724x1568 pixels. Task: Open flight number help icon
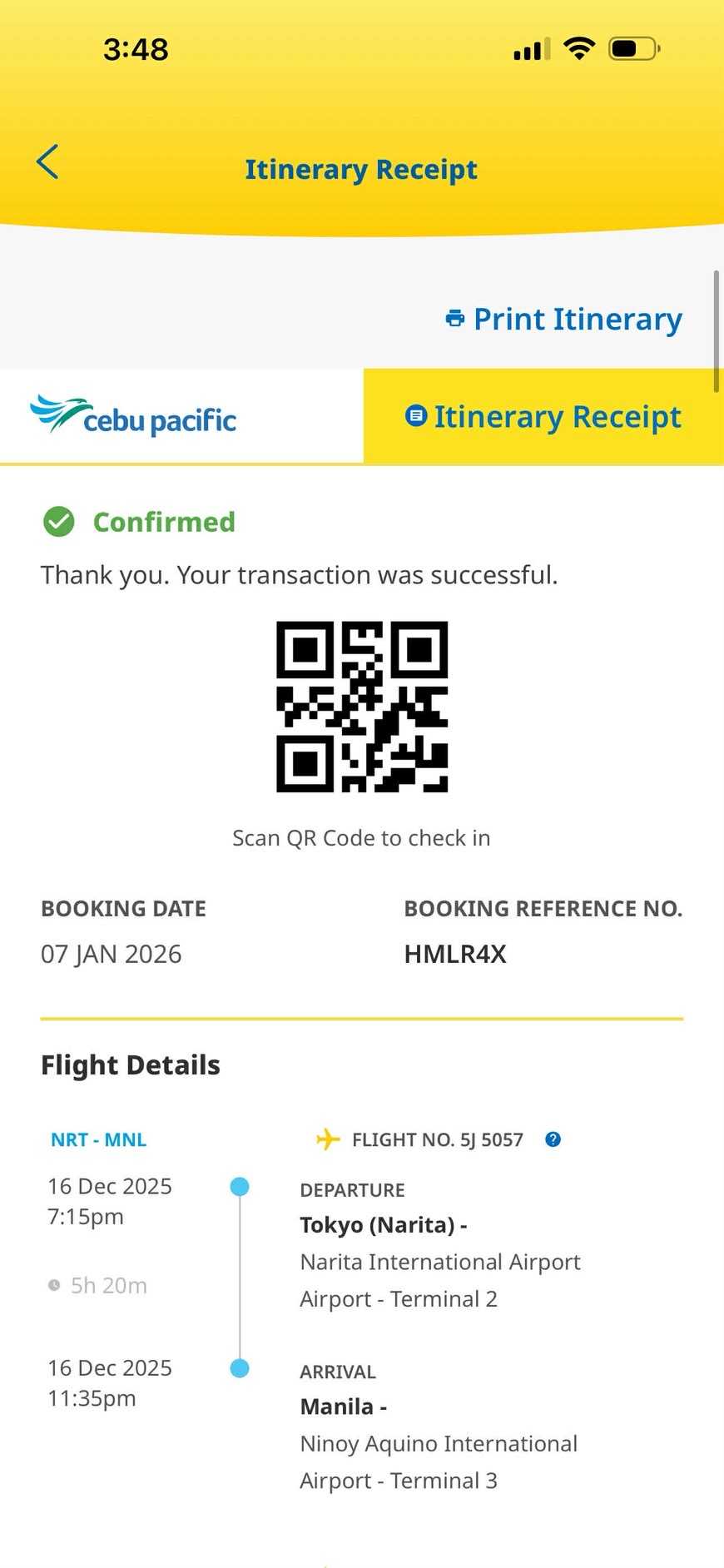(x=553, y=1139)
